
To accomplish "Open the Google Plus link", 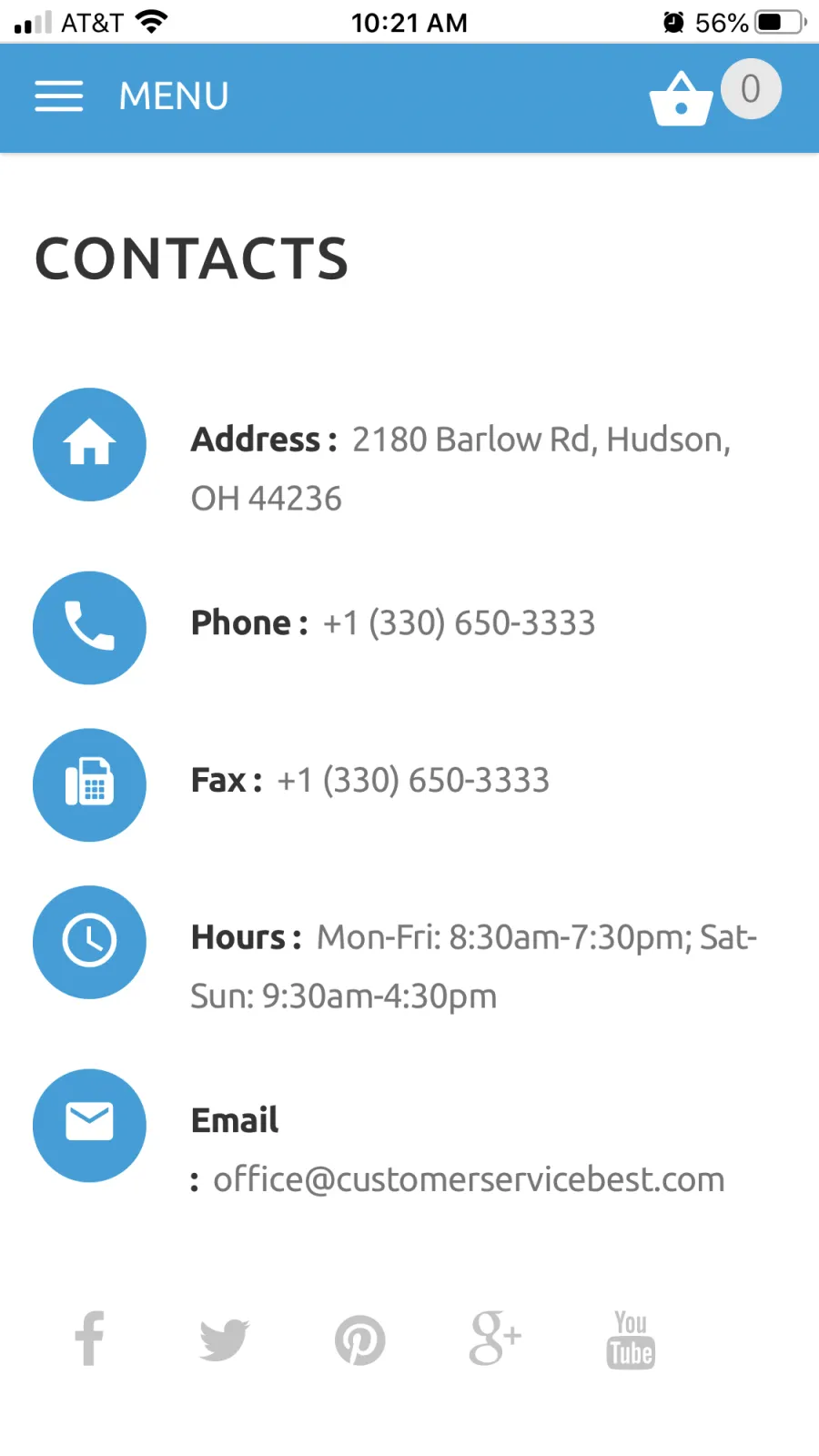I will pyautogui.click(x=495, y=1339).
